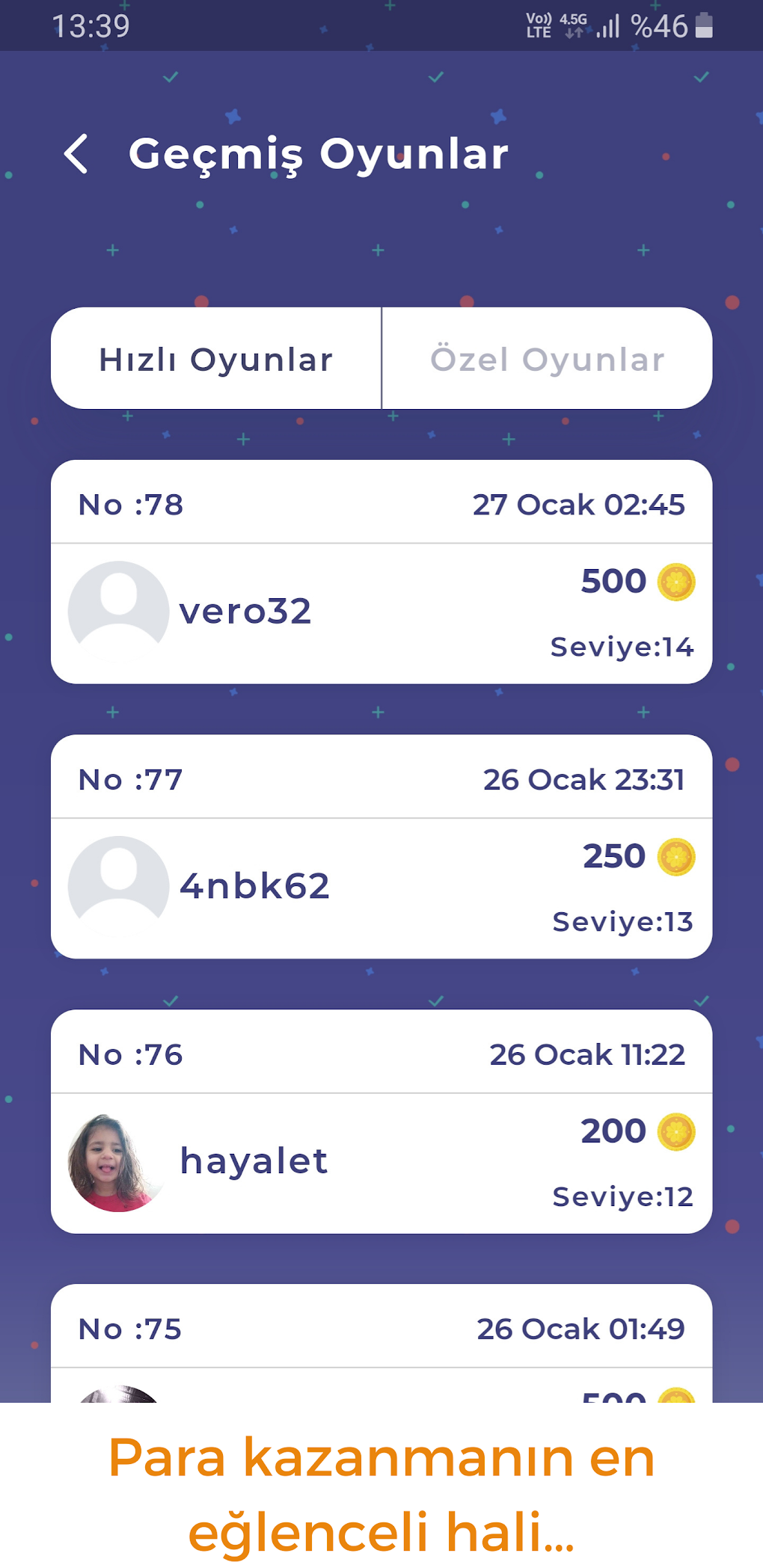Image resolution: width=763 pixels, height=1568 pixels.
Task: Select the Hızlı Oyunlar tab
Action: click(216, 359)
